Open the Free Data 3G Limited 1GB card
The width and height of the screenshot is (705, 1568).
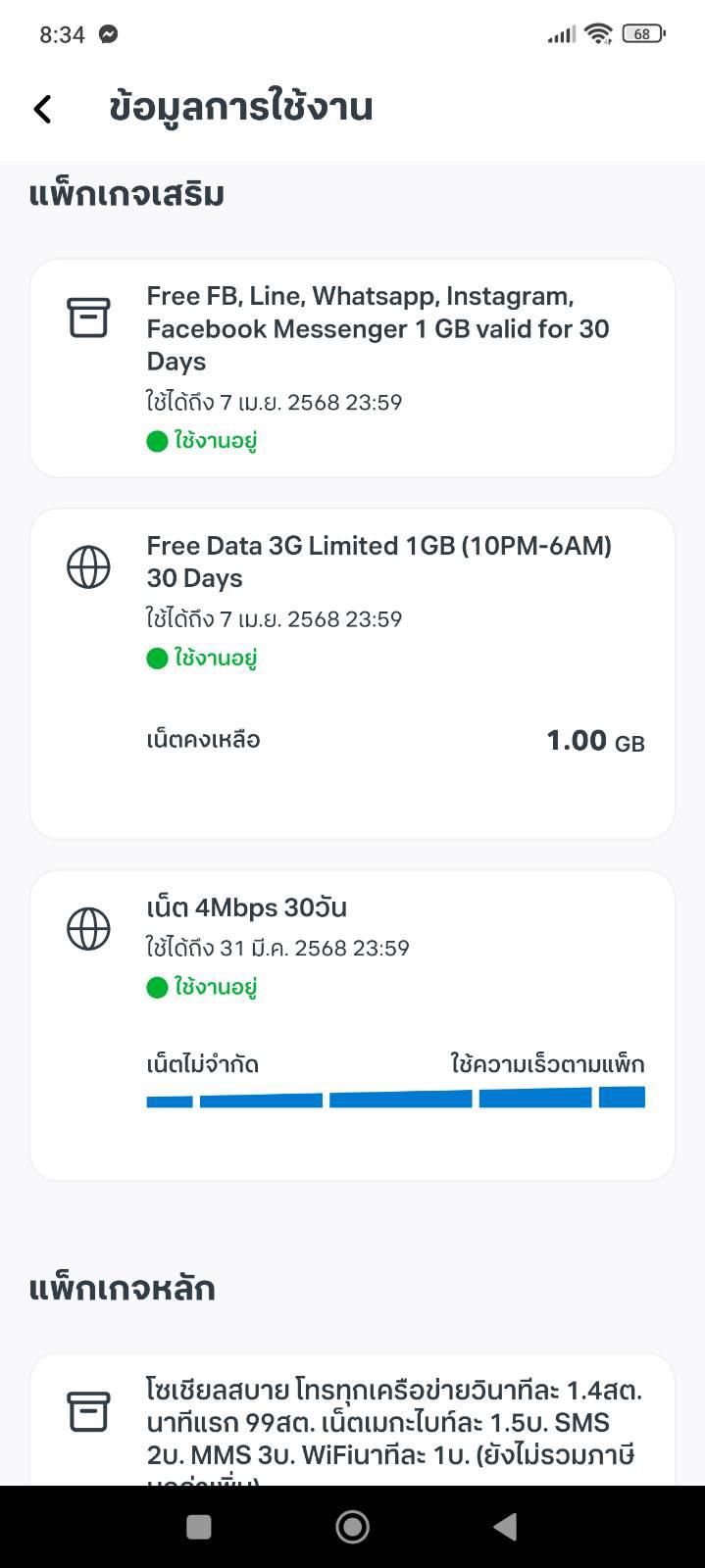pos(352,673)
